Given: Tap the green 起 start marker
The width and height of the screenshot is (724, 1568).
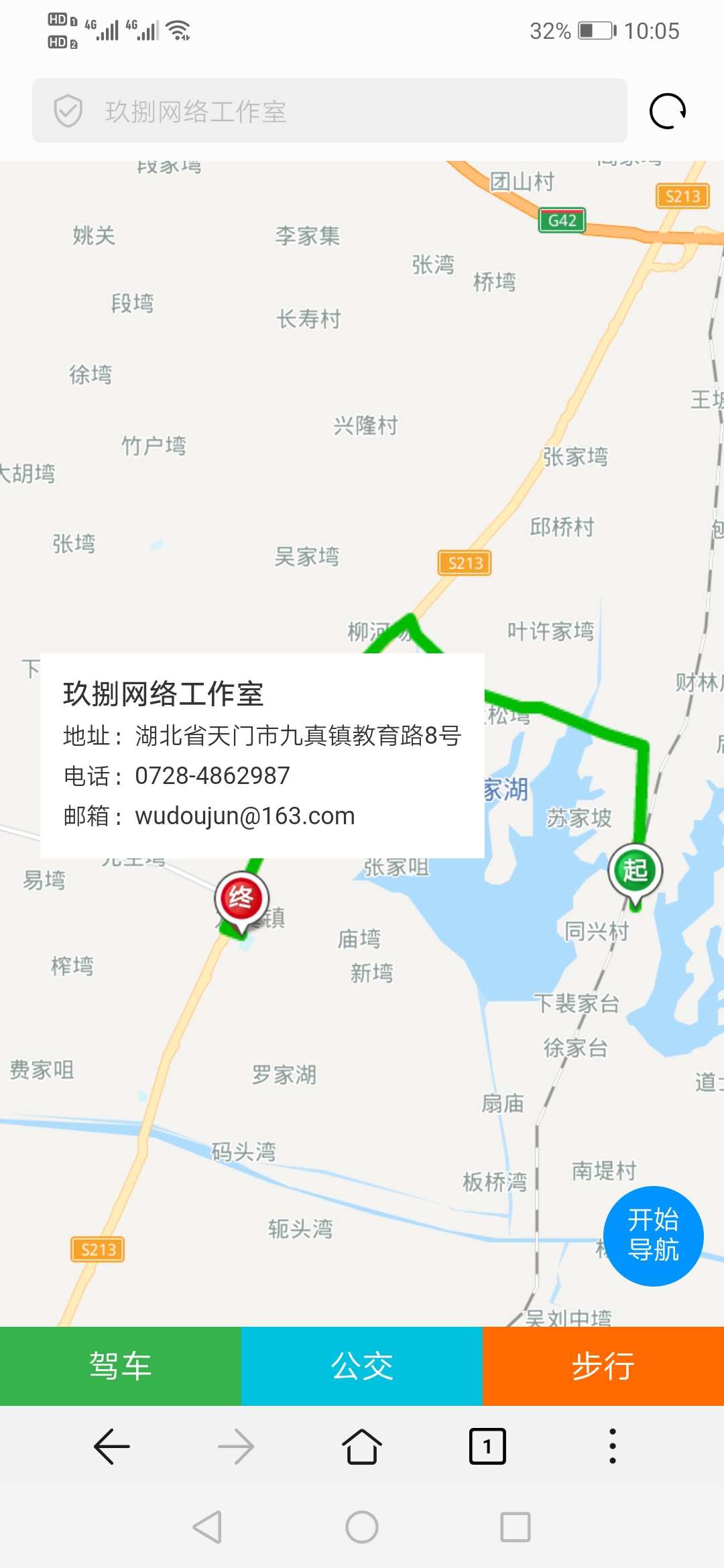Looking at the screenshot, I should coord(635,871).
